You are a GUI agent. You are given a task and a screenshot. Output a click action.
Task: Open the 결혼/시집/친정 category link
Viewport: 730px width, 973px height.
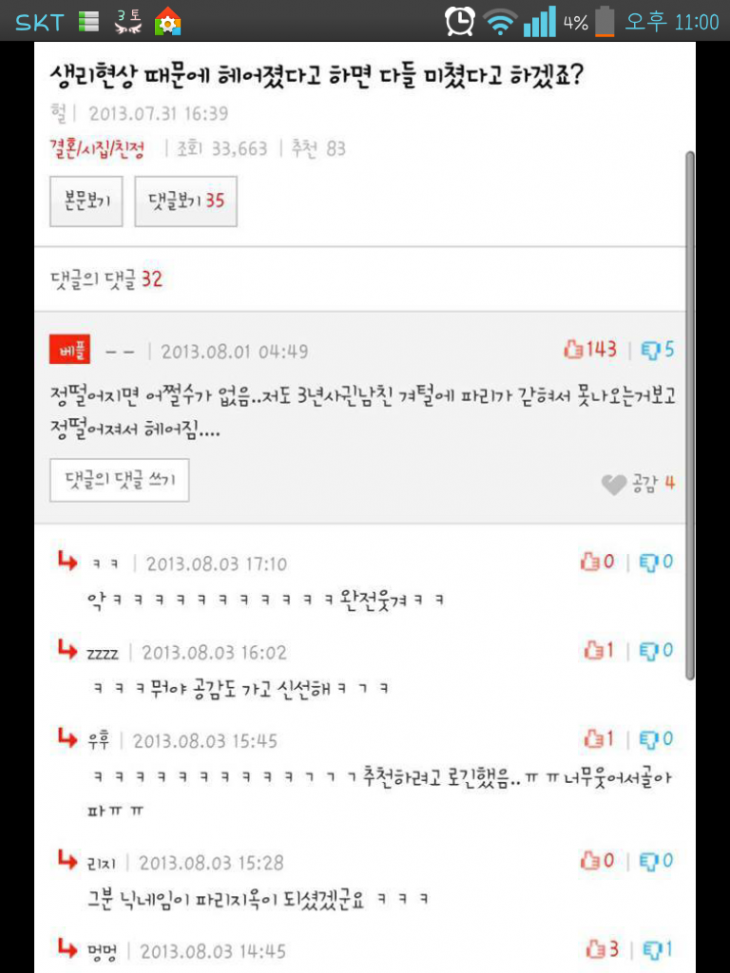pyautogui.click(x=97, y=149)
